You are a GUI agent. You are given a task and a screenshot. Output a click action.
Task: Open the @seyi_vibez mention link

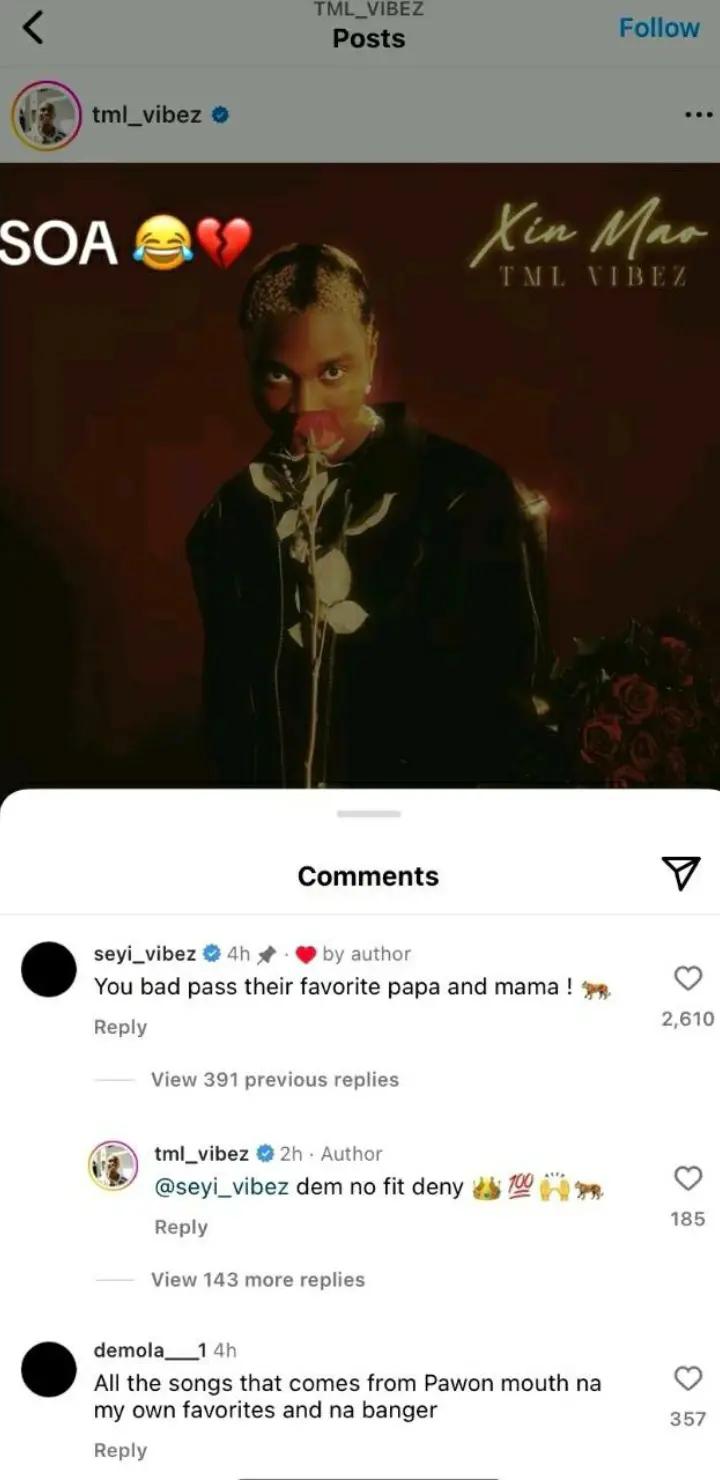tap(221, 1187)
